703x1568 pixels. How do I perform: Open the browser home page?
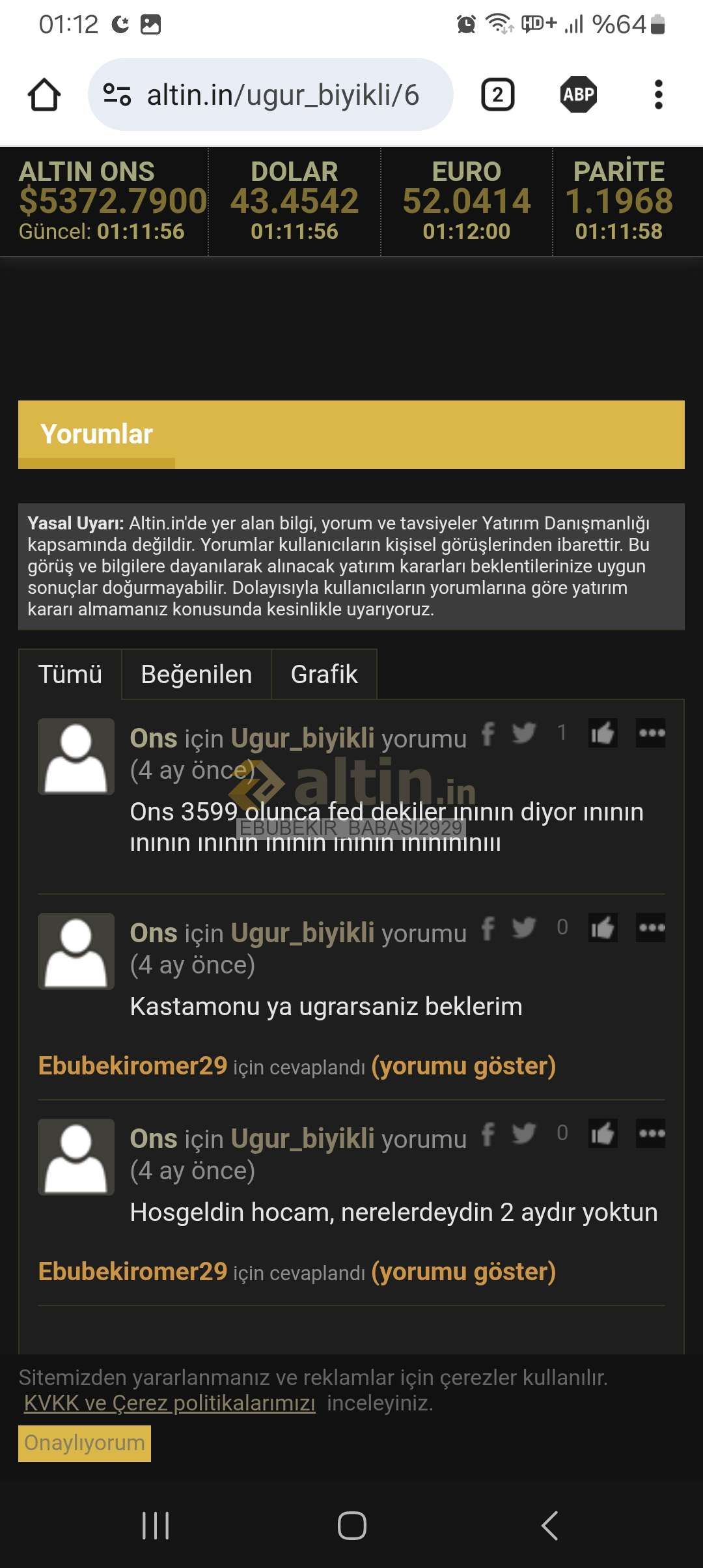point(44,95)
